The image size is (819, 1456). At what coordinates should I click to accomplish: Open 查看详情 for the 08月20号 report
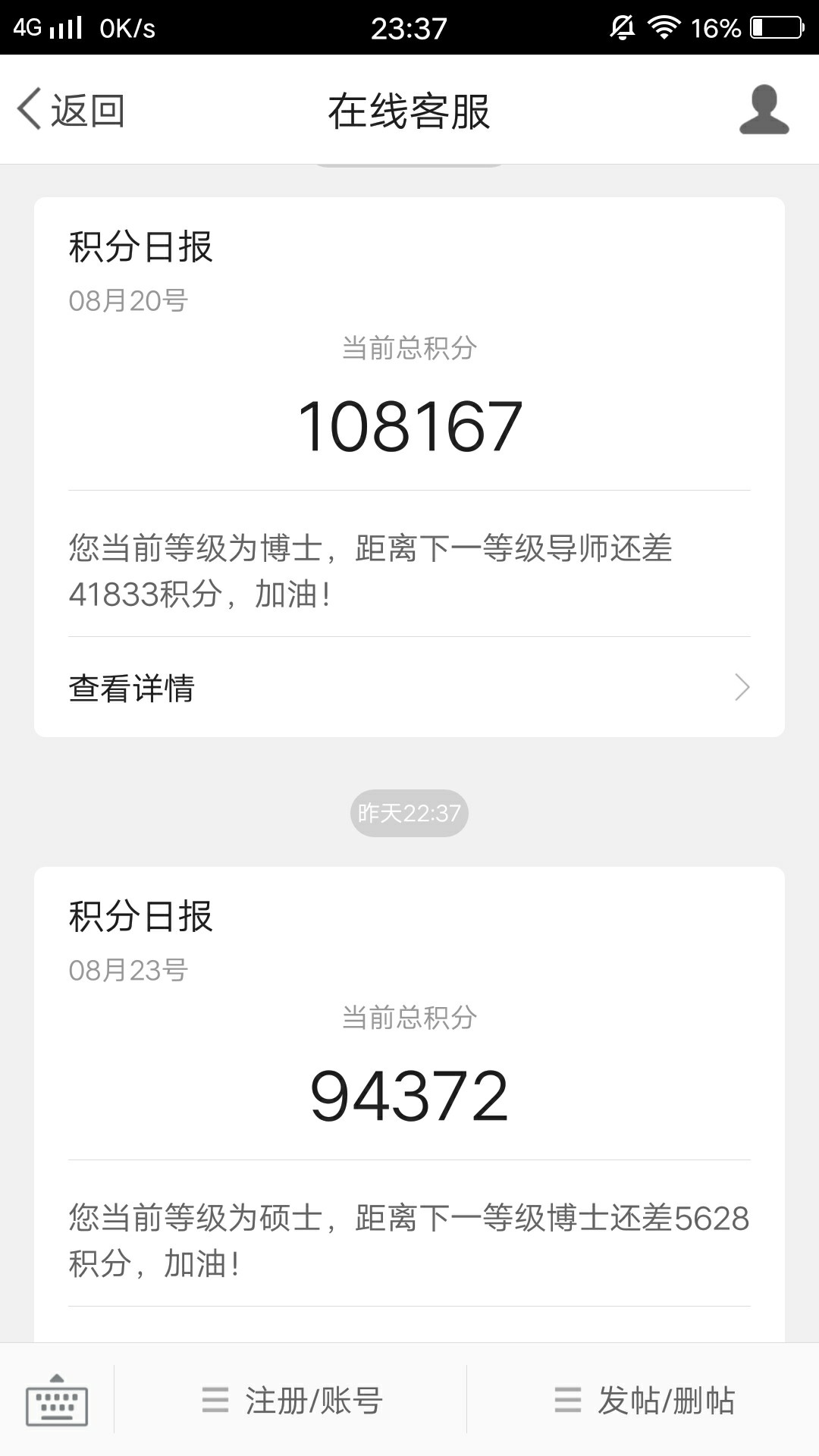(x=409, y=688)
